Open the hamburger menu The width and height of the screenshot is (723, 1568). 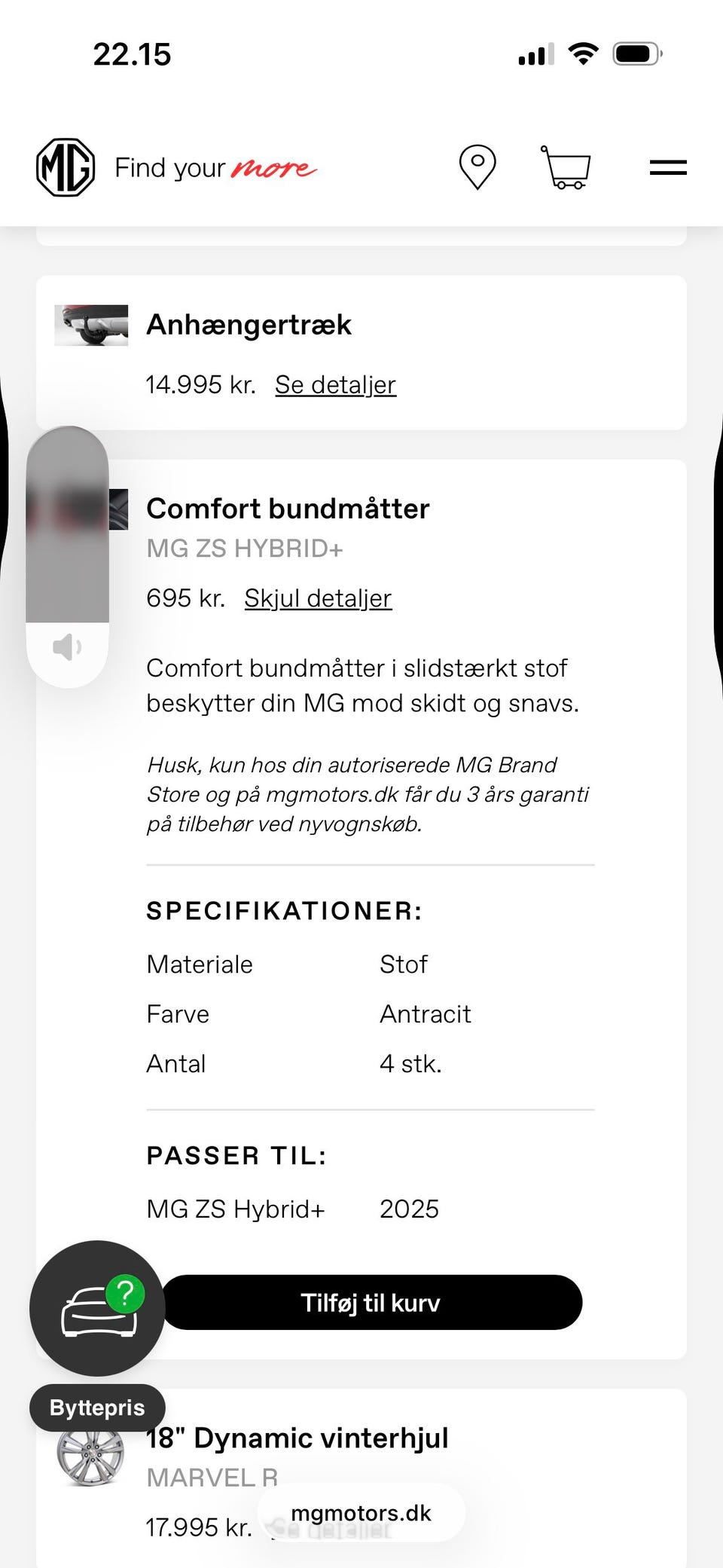(668, 167)
